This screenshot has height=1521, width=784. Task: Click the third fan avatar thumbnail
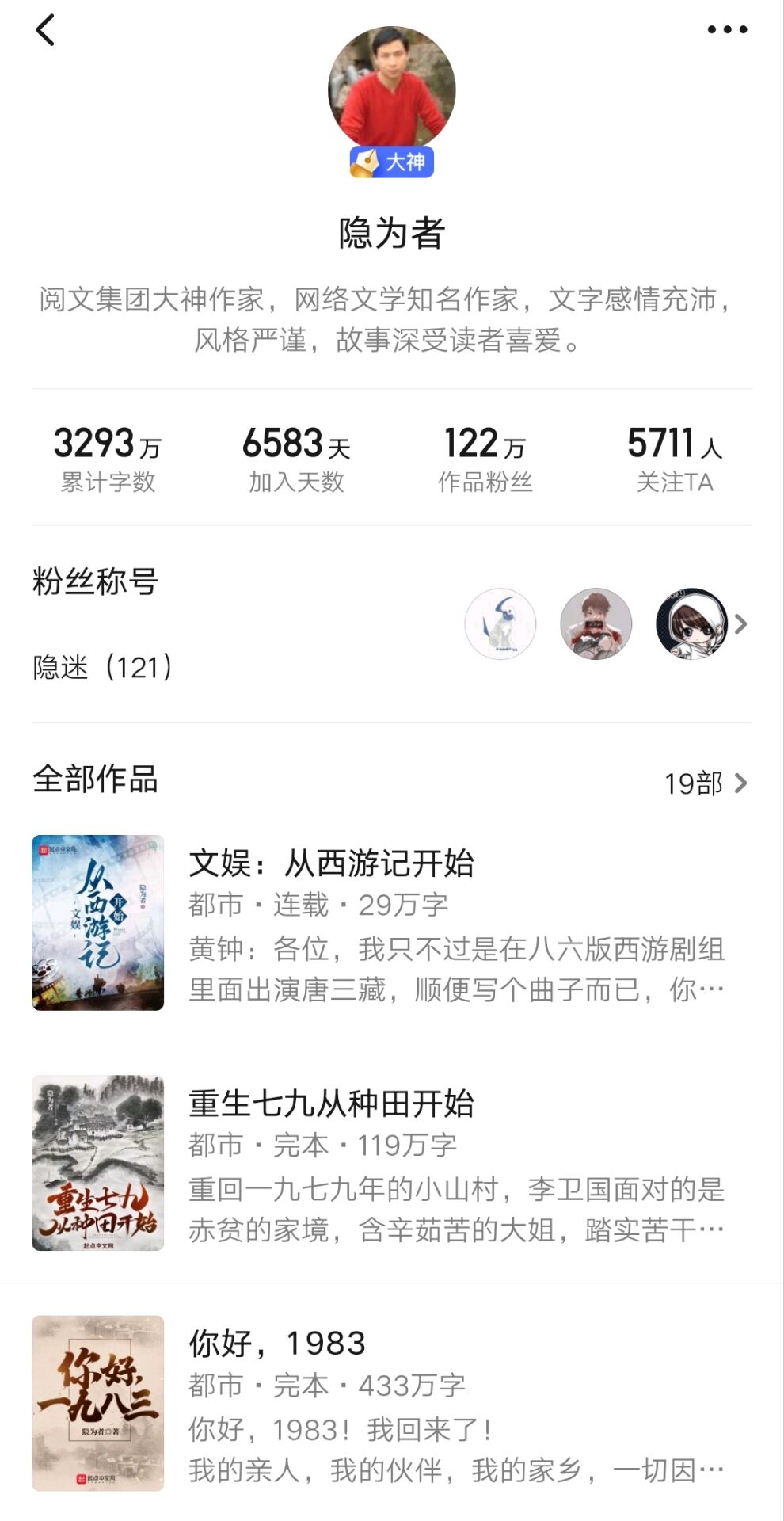point(692,624)
